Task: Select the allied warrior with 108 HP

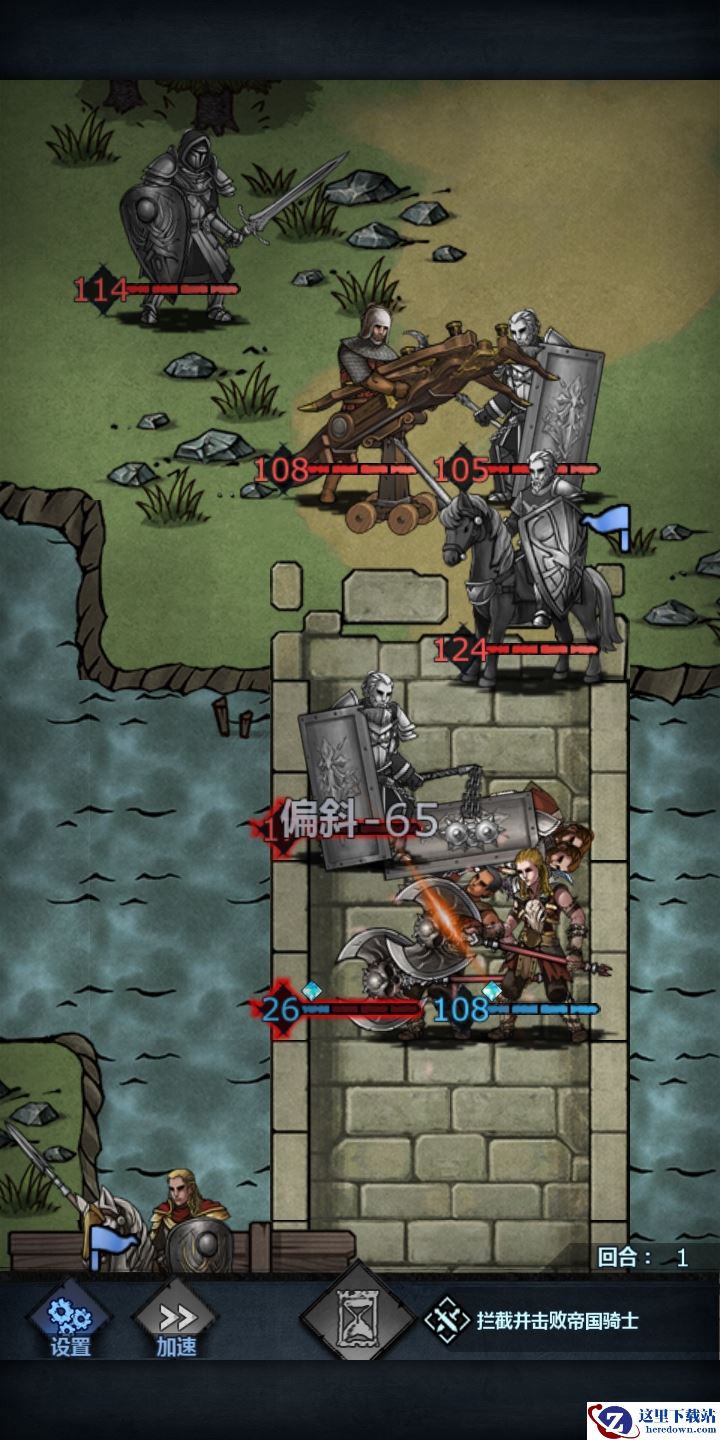Action: [540, 930]
